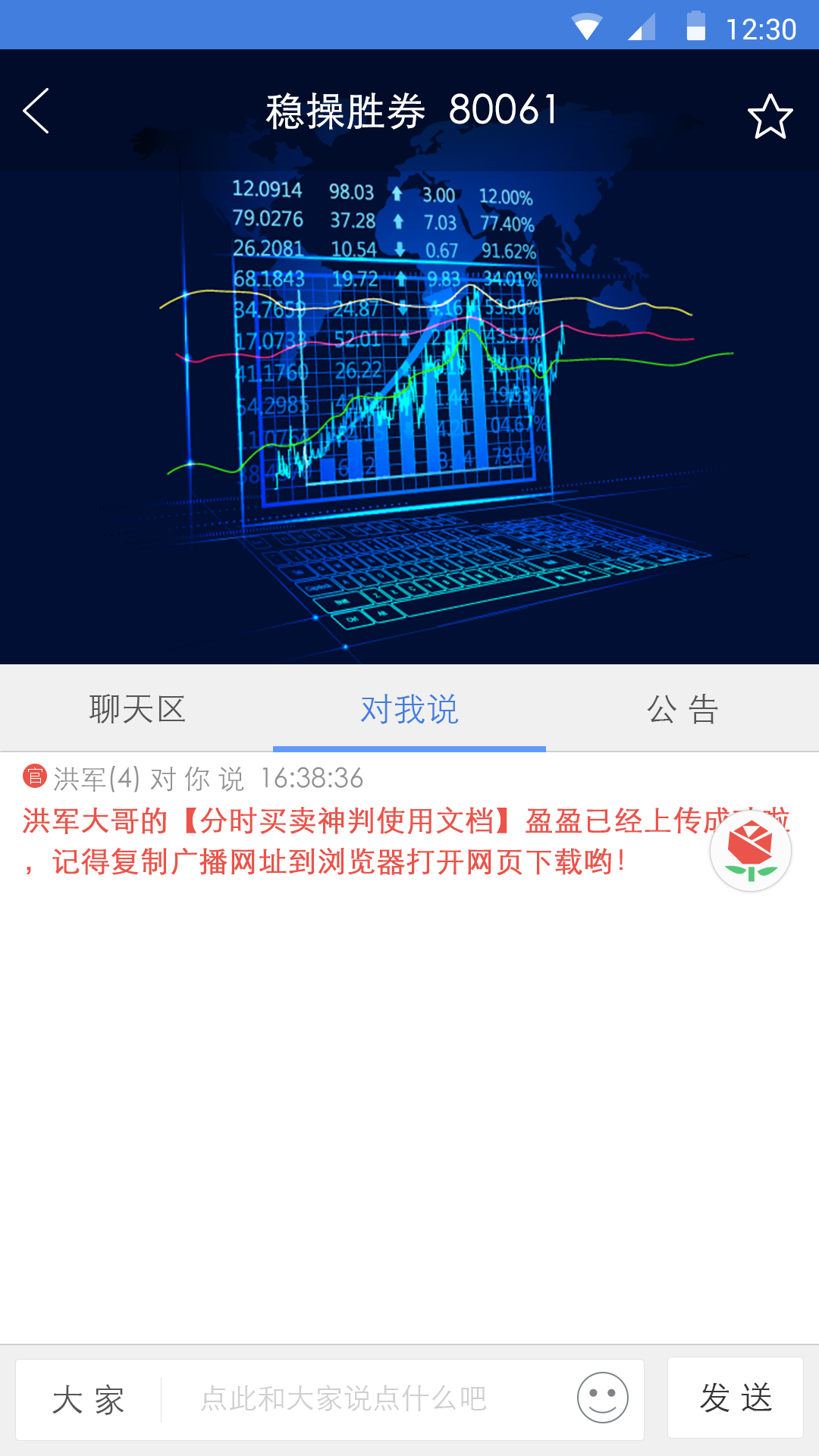Tap the star to favorite room 80061
The height and width of the screenshot is (1456, 819).
(770, 115)
